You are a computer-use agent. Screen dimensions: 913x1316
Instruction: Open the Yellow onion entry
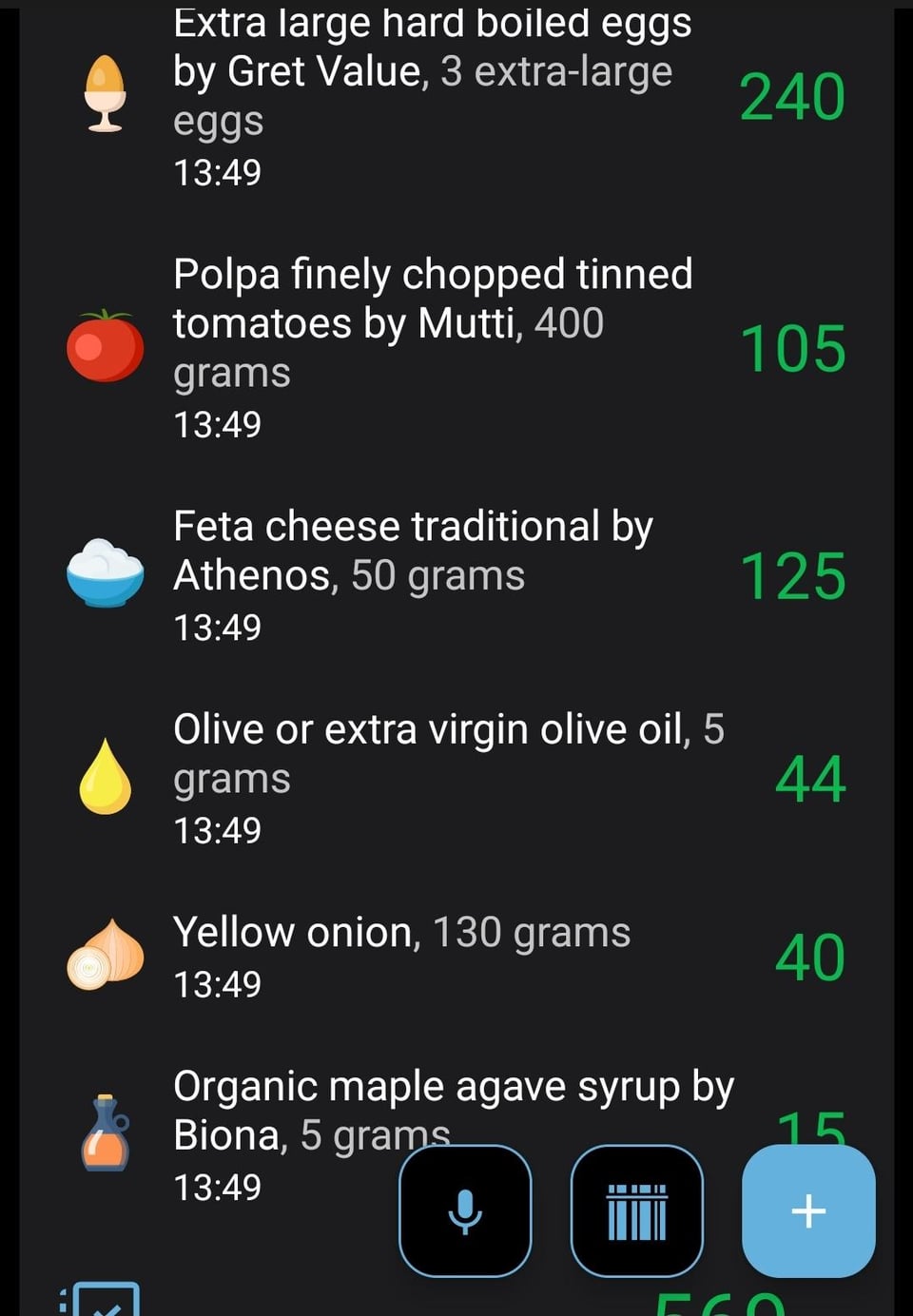456,957
